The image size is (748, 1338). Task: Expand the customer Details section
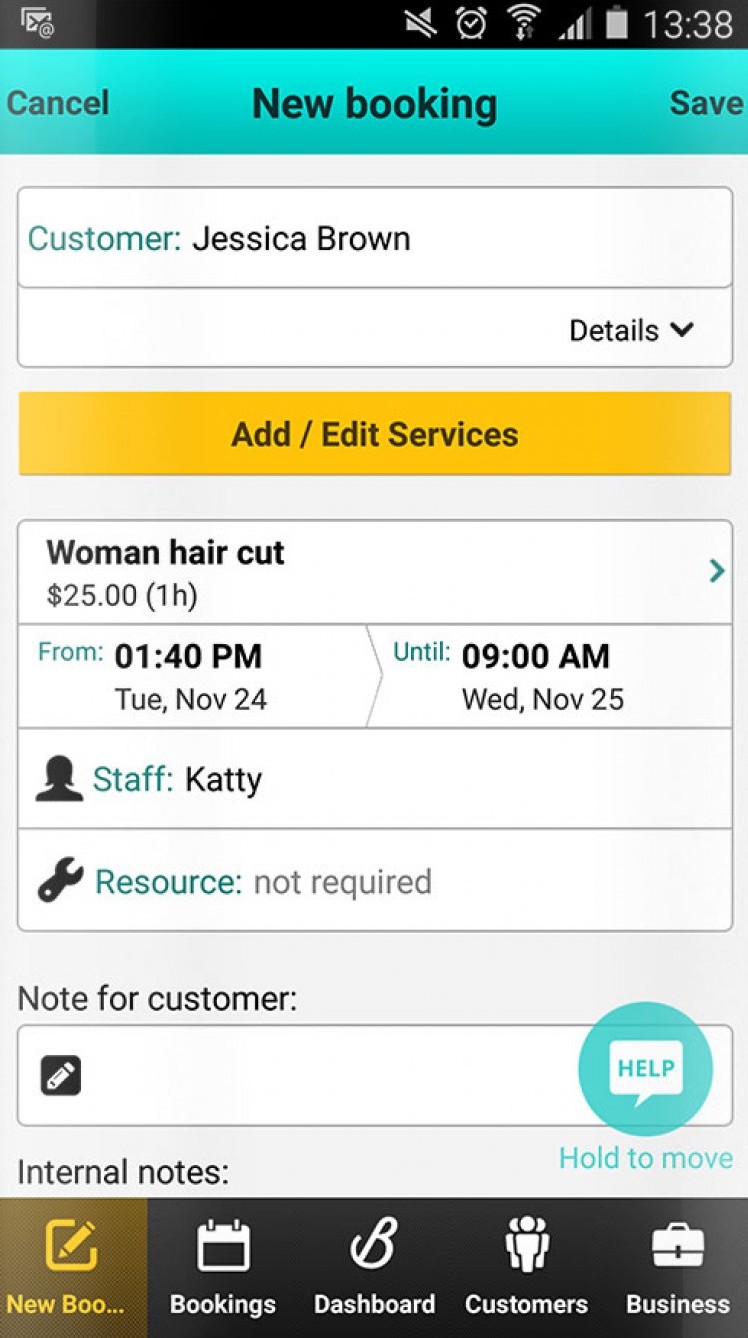coord(631,330)
